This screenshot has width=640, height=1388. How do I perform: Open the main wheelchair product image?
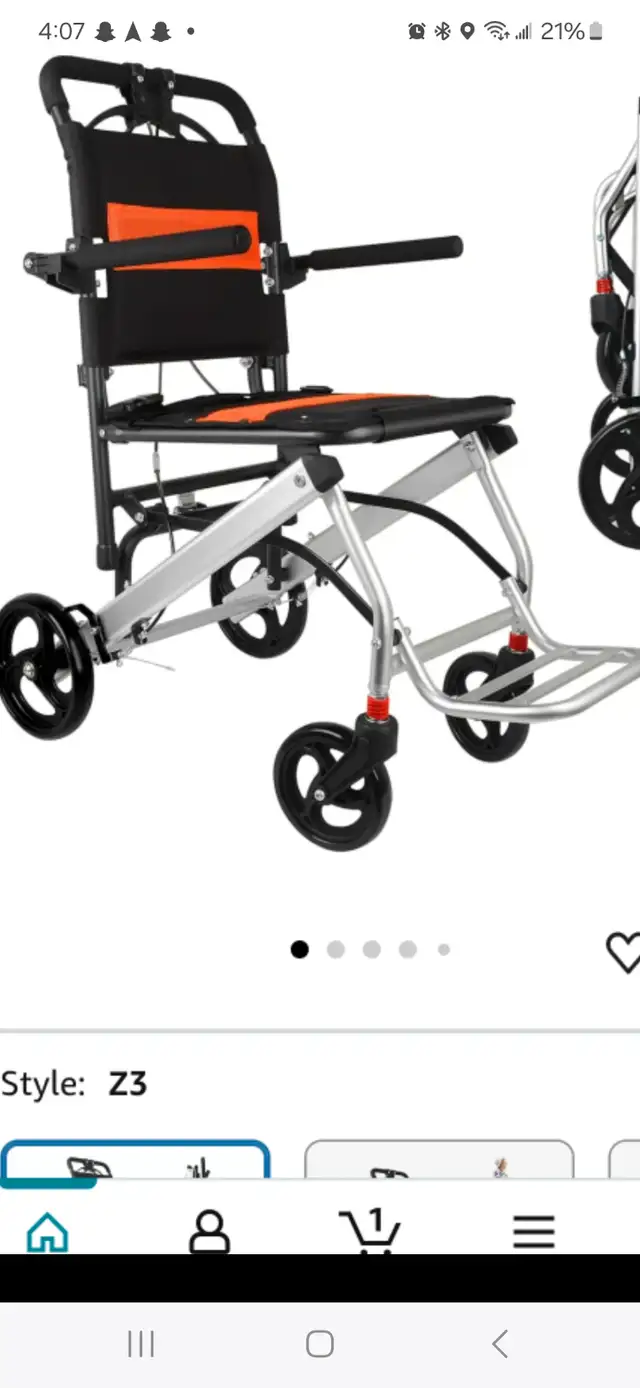click(318, 453)
